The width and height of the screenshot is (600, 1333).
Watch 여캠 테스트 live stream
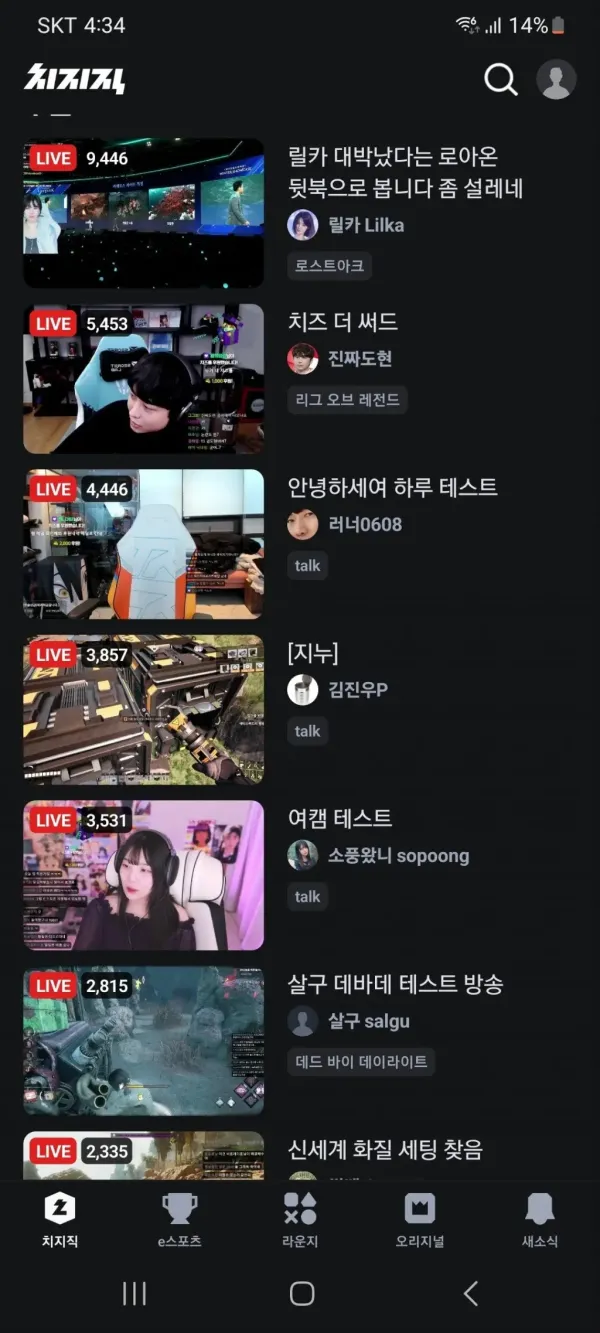click(x=143, y=875)
